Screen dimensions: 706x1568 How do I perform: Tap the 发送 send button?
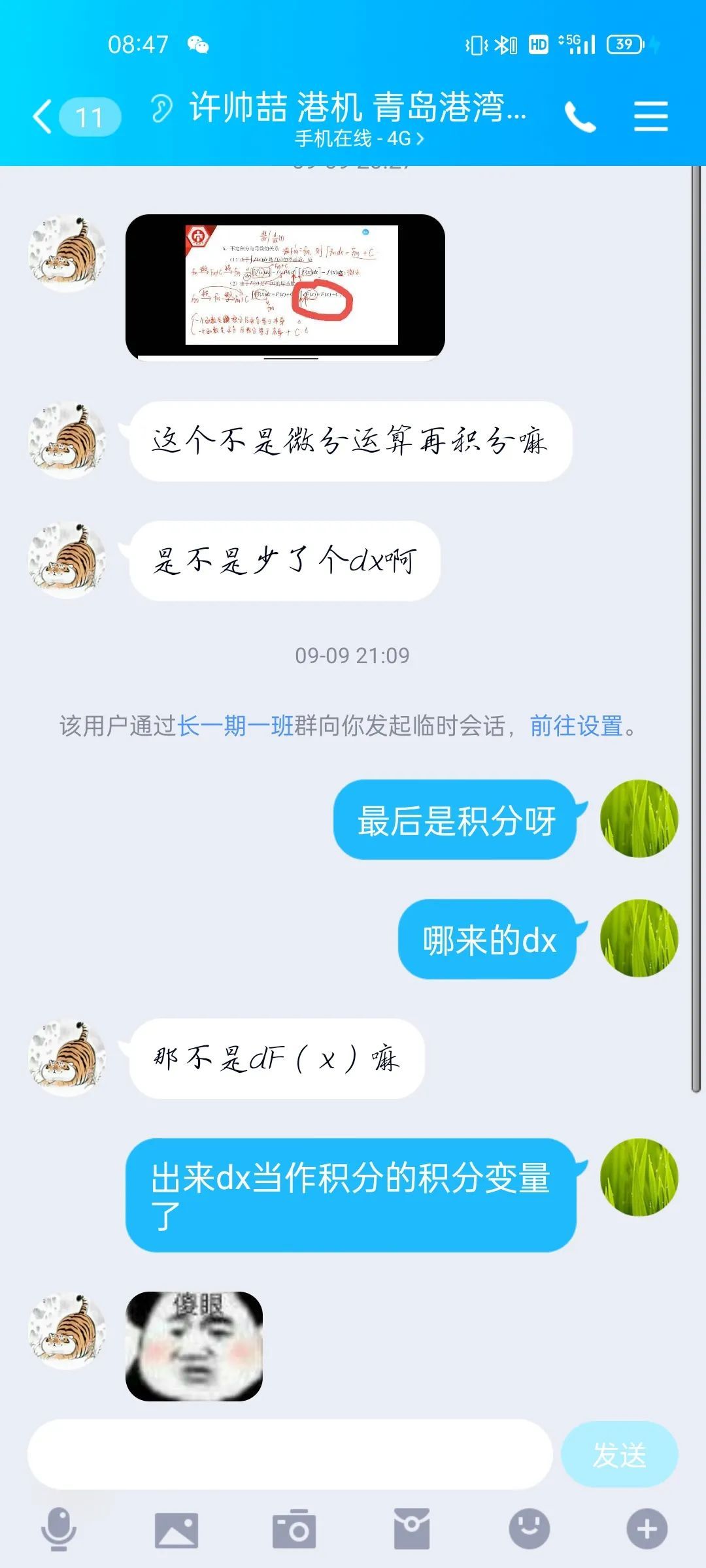click(x=618, y=1455)
